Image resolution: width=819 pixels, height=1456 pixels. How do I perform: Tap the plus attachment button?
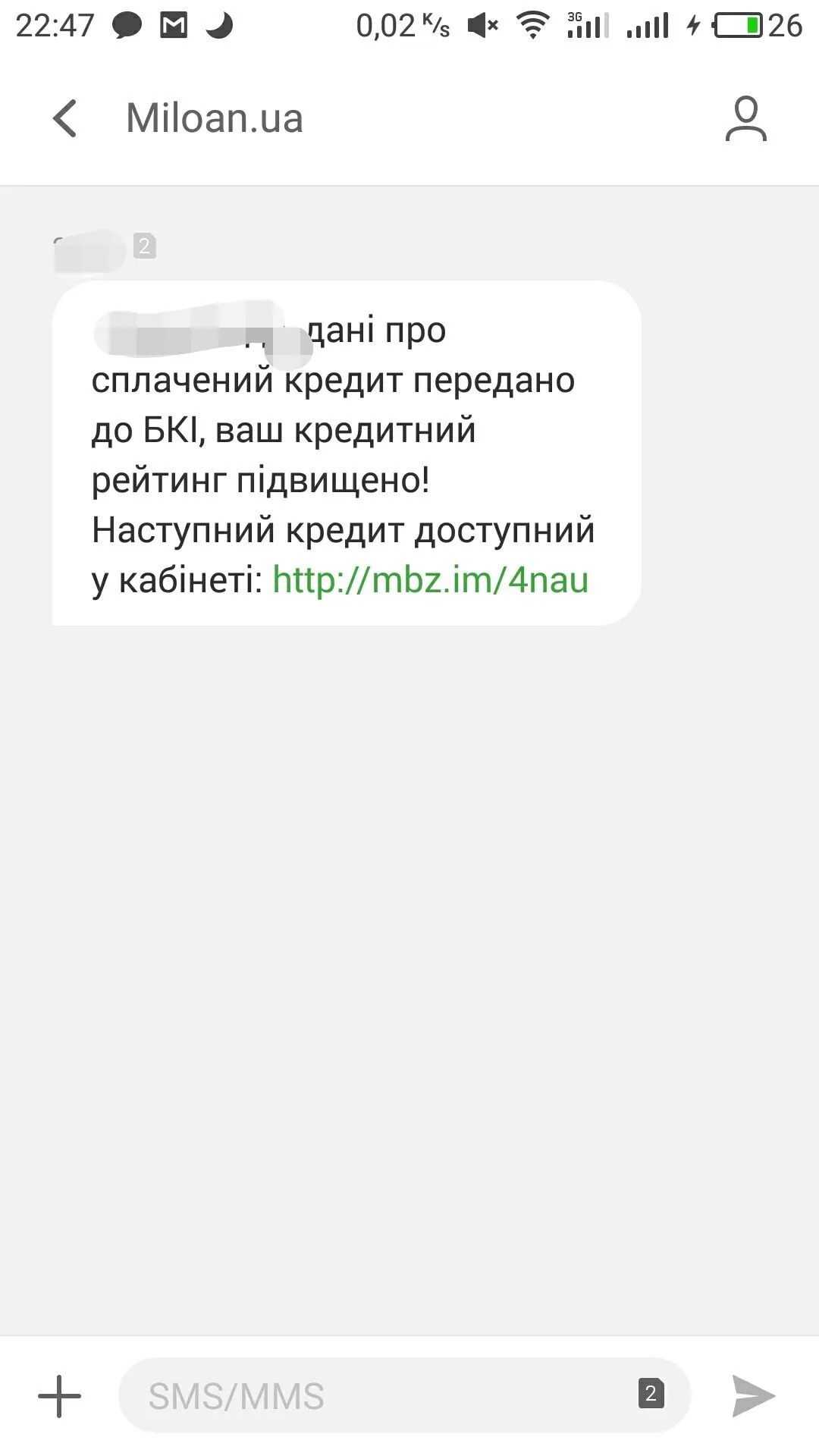point(59,1396)
